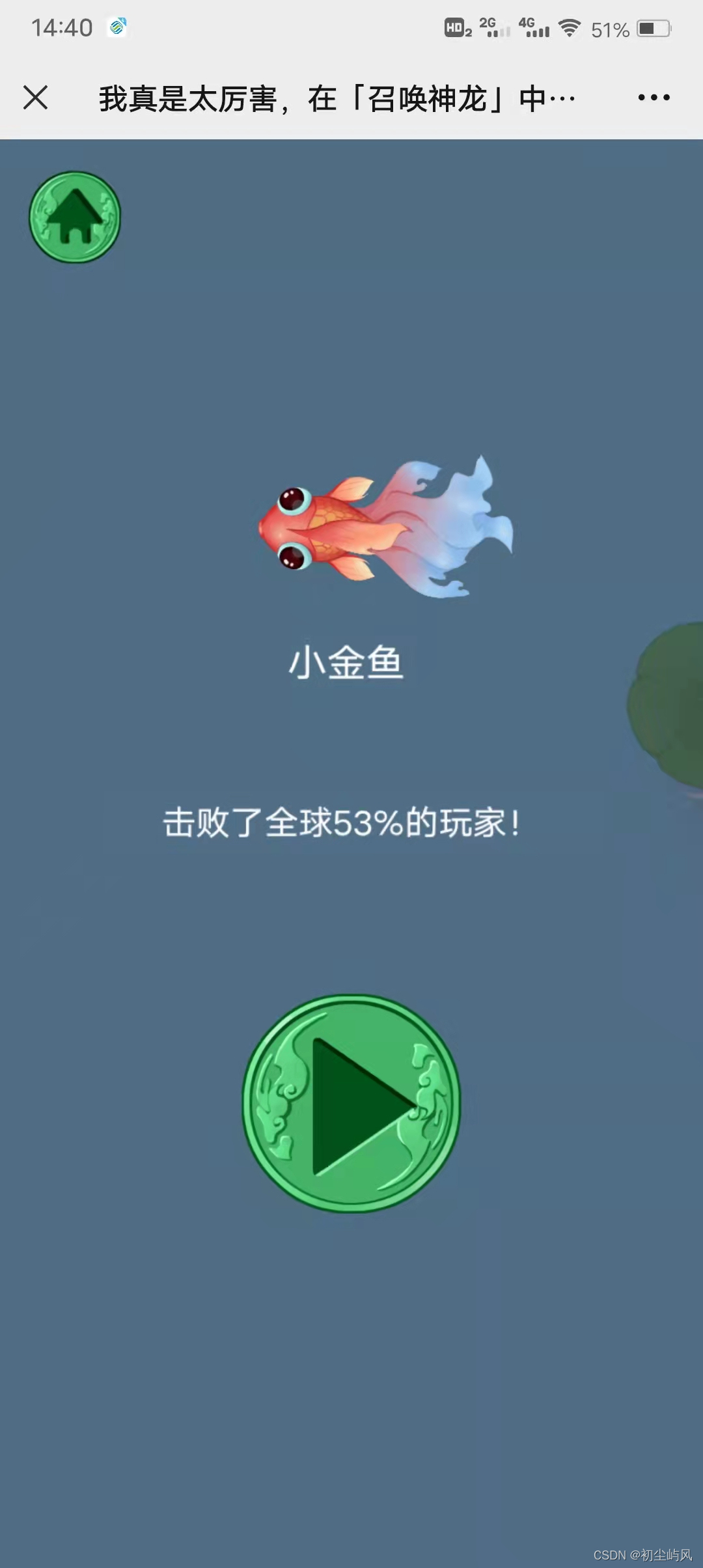This screenshot has height=1568, width=703.
Task: Close the web page with the X
Action: [36, 98]
